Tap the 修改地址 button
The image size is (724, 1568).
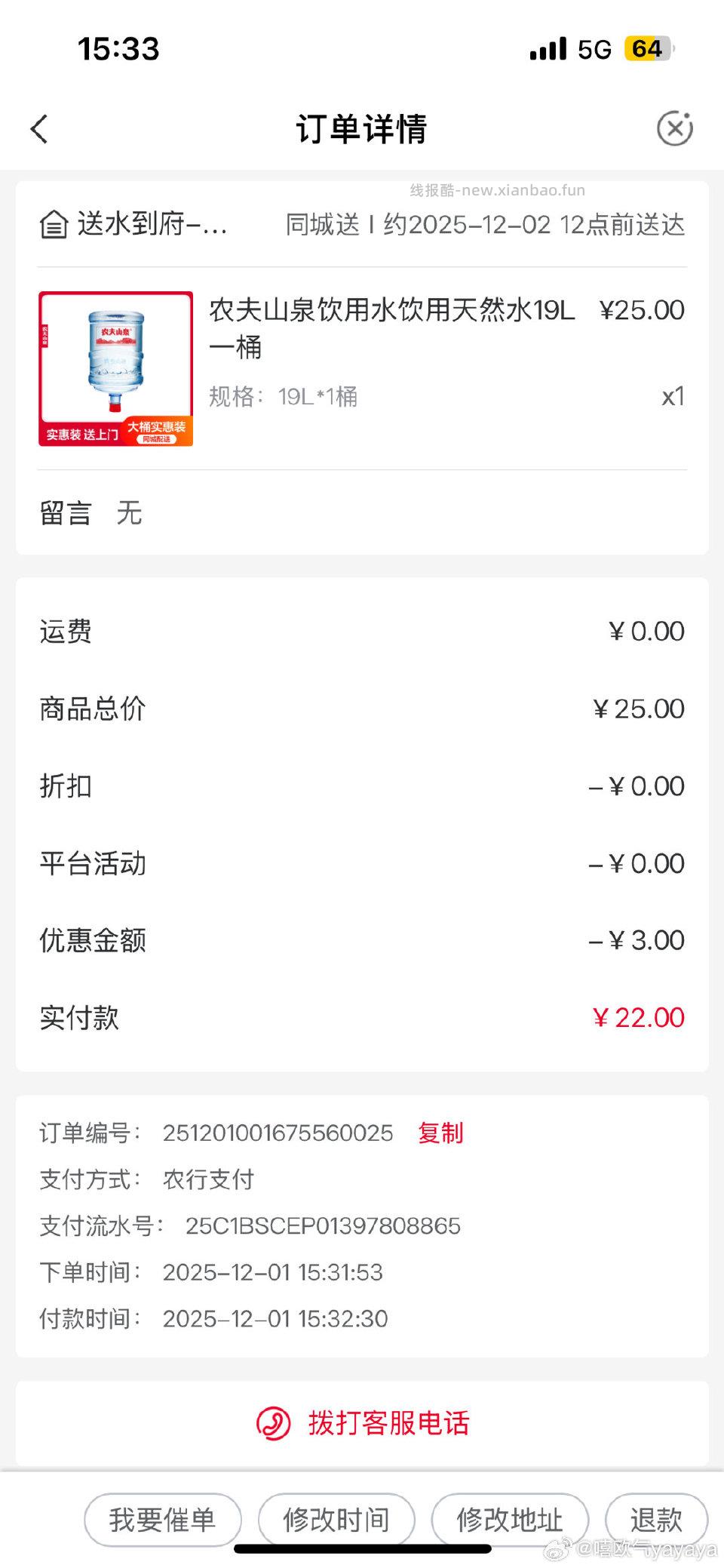click(510, 1520)
